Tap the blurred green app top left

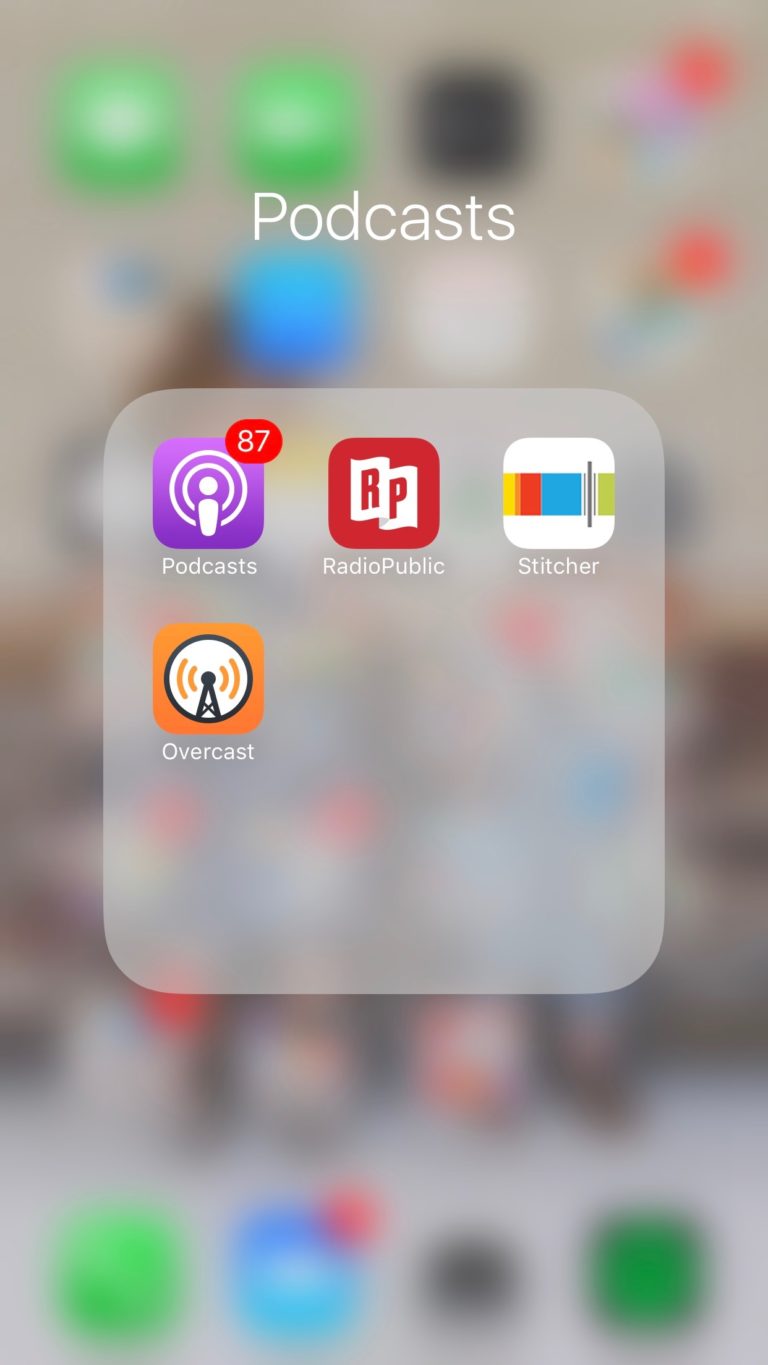click(118, 115)
